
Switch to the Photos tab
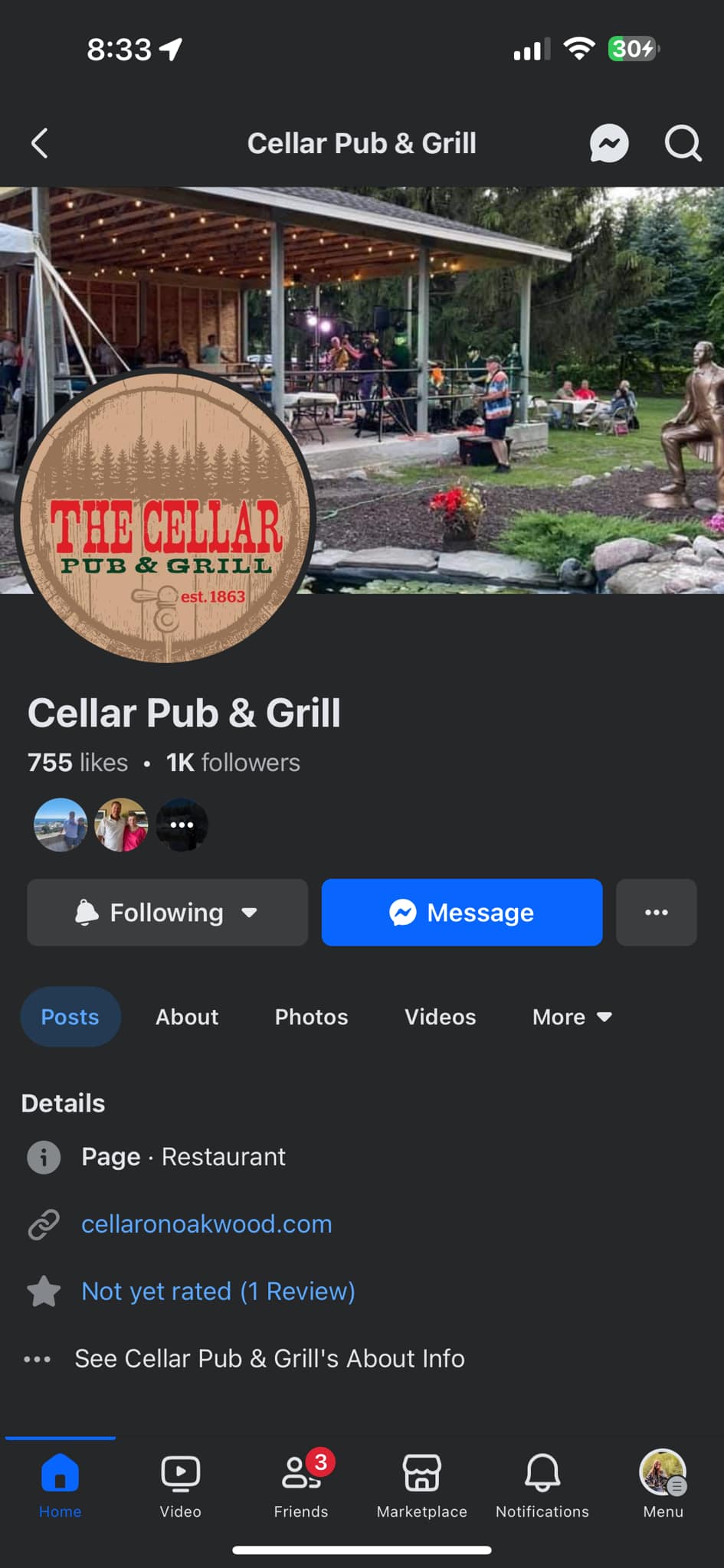[311, 1017]
